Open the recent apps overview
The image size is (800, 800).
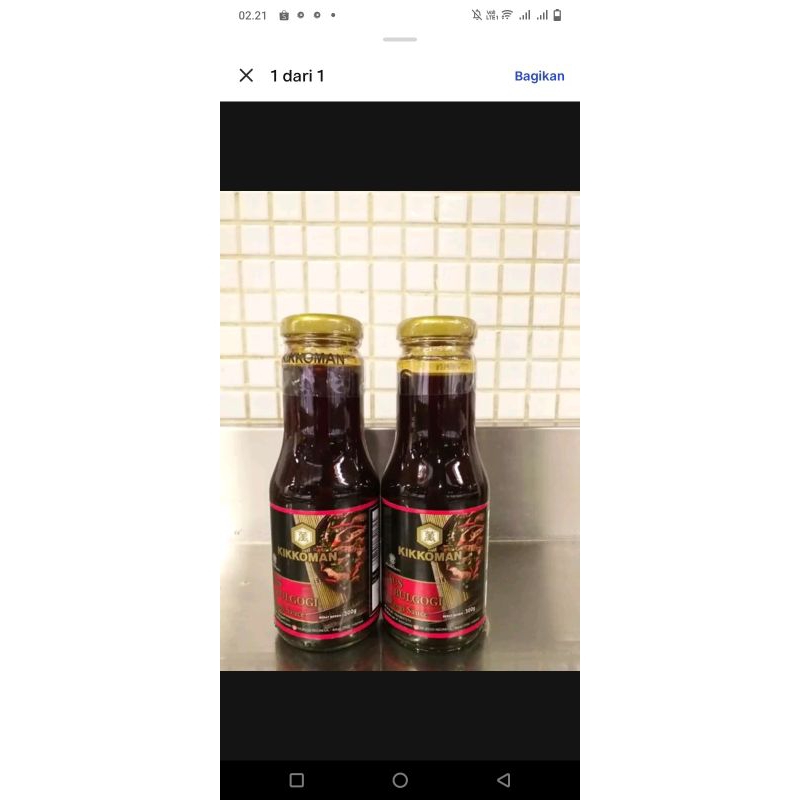pos(296,780)
